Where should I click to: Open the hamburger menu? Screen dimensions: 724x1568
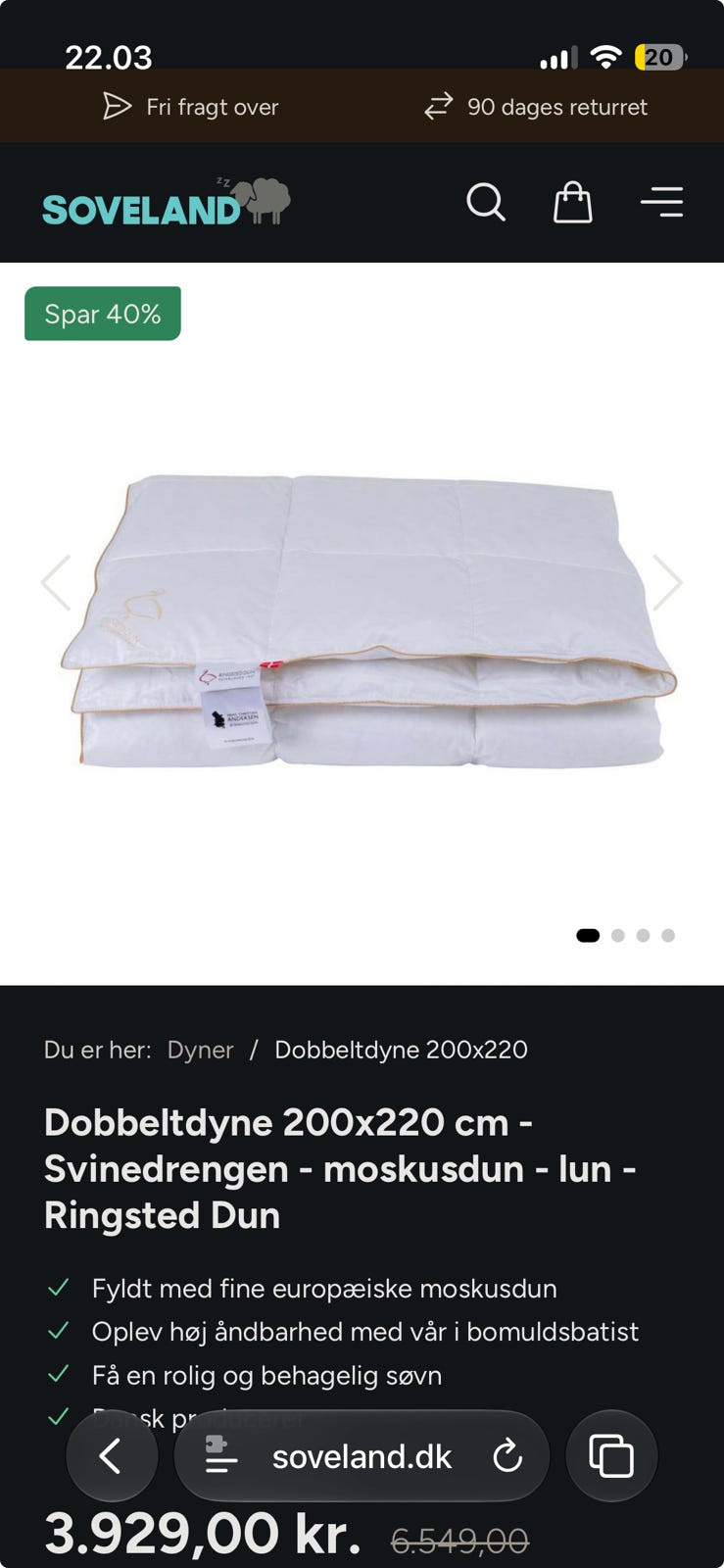tap(662, 202)
